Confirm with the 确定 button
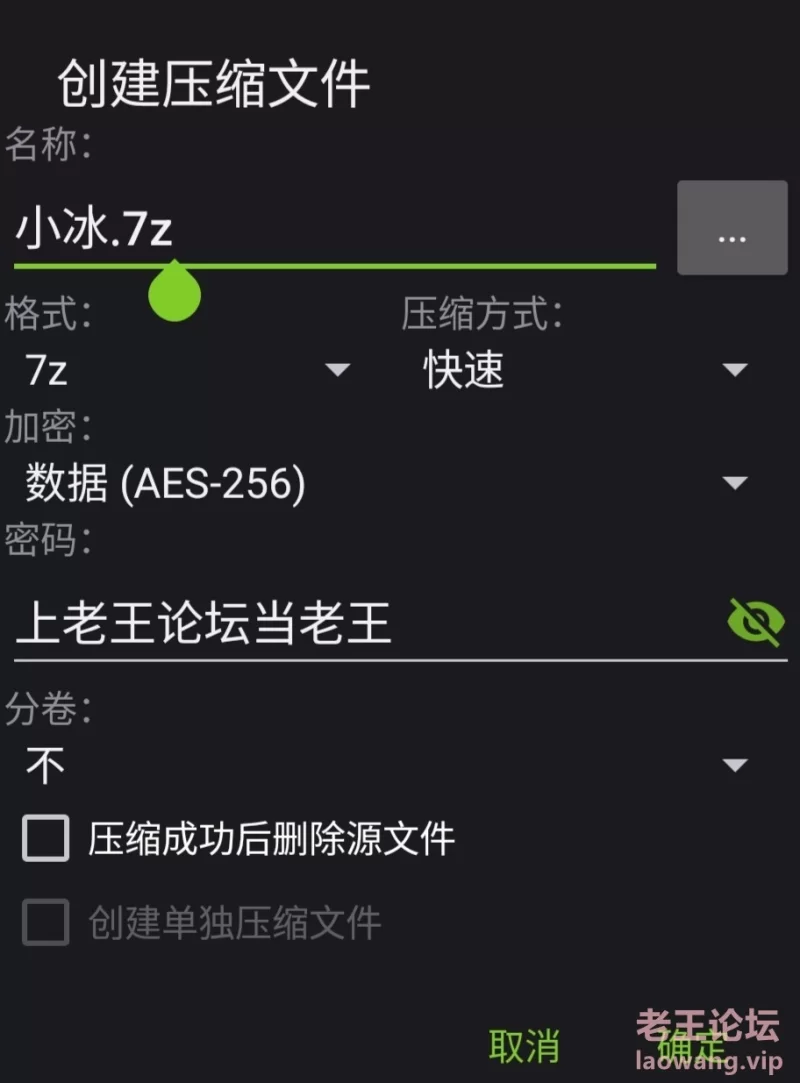 pos(690,1046)
